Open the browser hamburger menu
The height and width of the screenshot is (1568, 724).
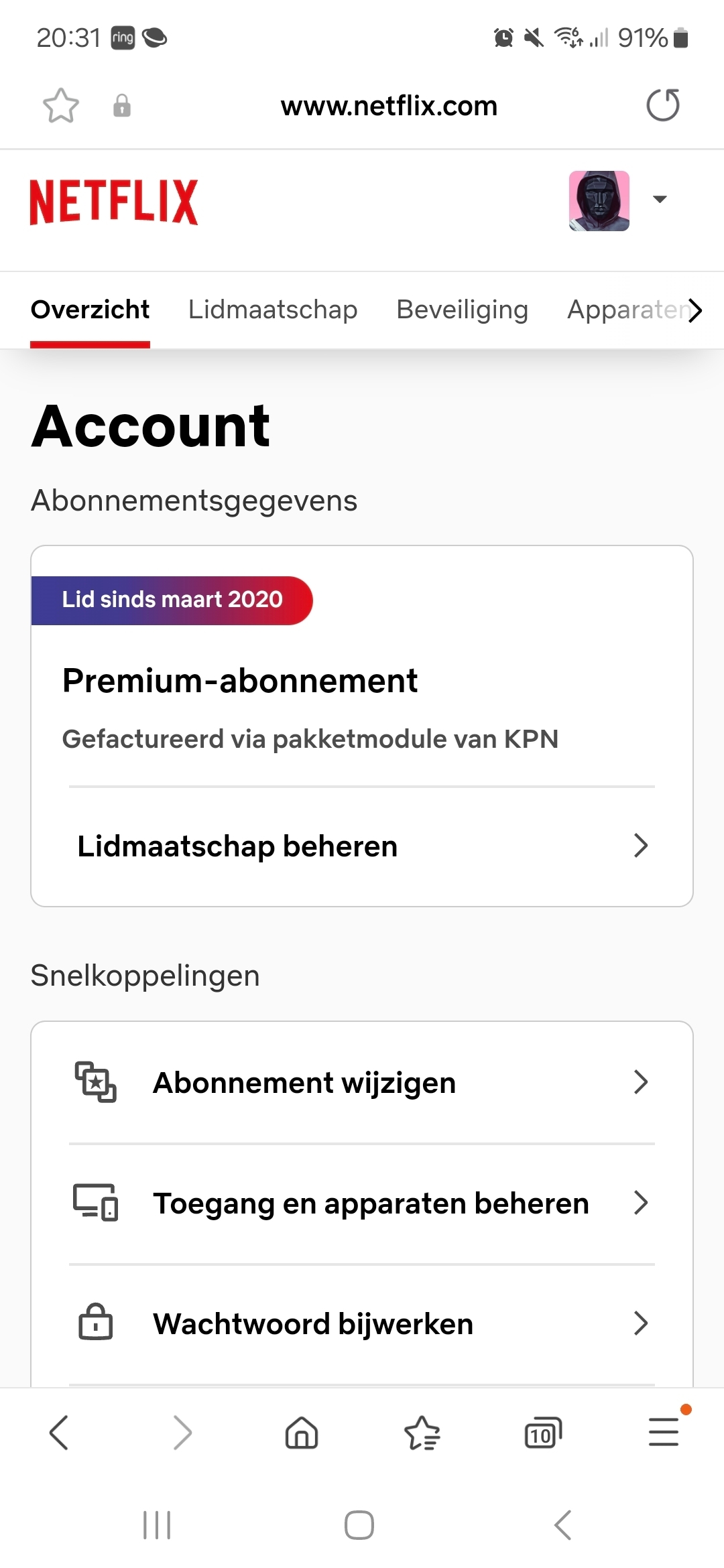(x=664, y=1432)
